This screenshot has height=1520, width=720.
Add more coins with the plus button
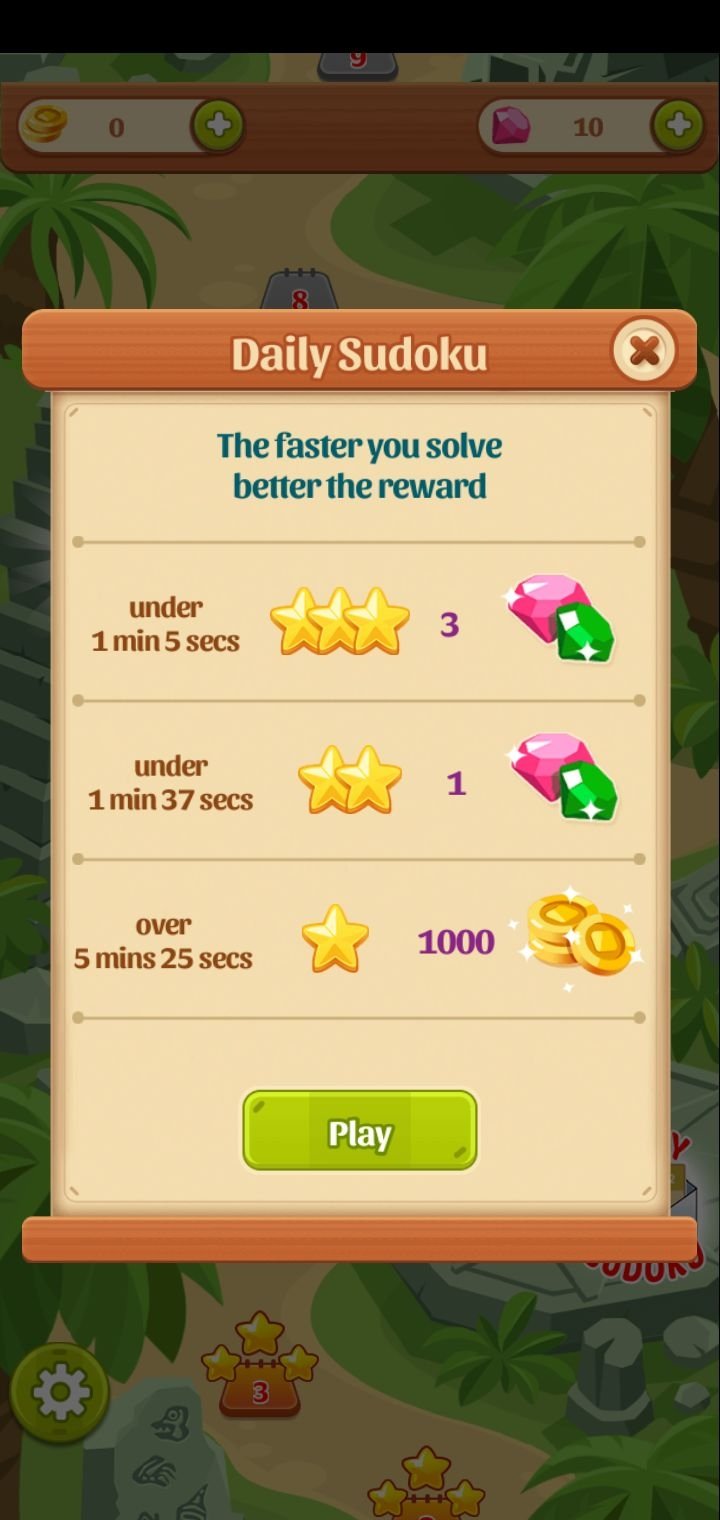pyautogui.click(x=218, y=126)
